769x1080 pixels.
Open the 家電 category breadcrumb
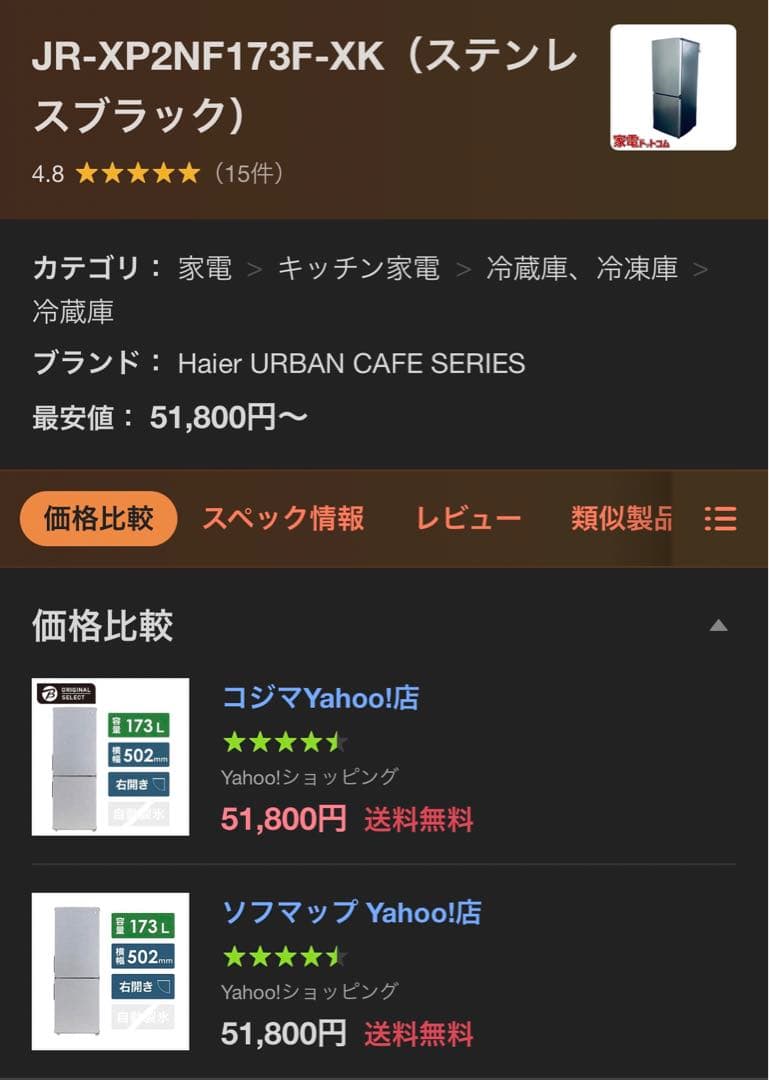205,268
